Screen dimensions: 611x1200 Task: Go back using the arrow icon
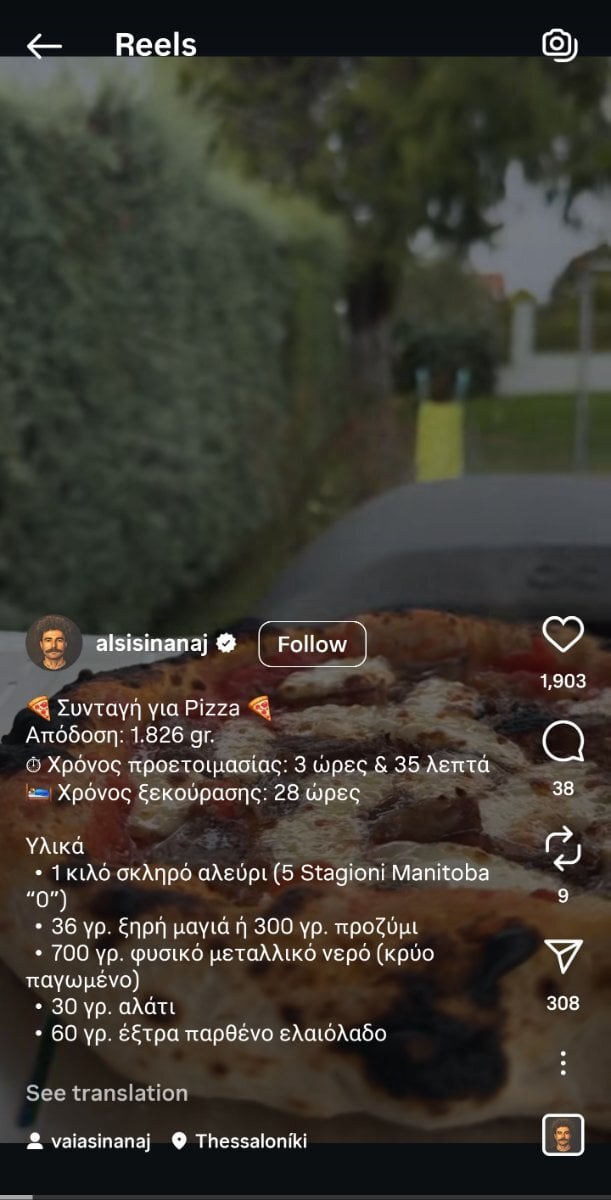[44, 45]
